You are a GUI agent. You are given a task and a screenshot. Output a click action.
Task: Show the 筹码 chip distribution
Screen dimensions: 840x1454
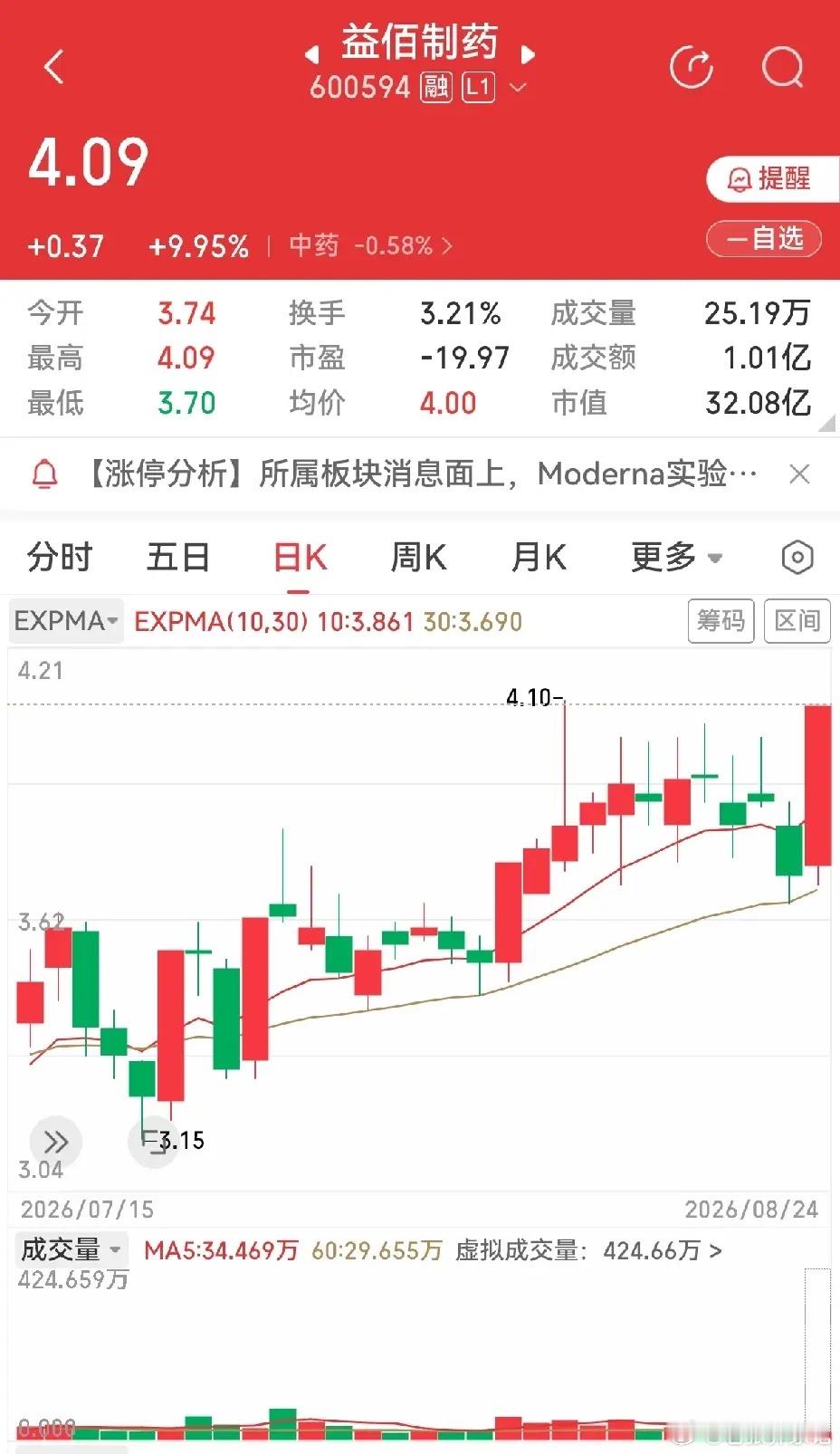(x=721, y=621)
